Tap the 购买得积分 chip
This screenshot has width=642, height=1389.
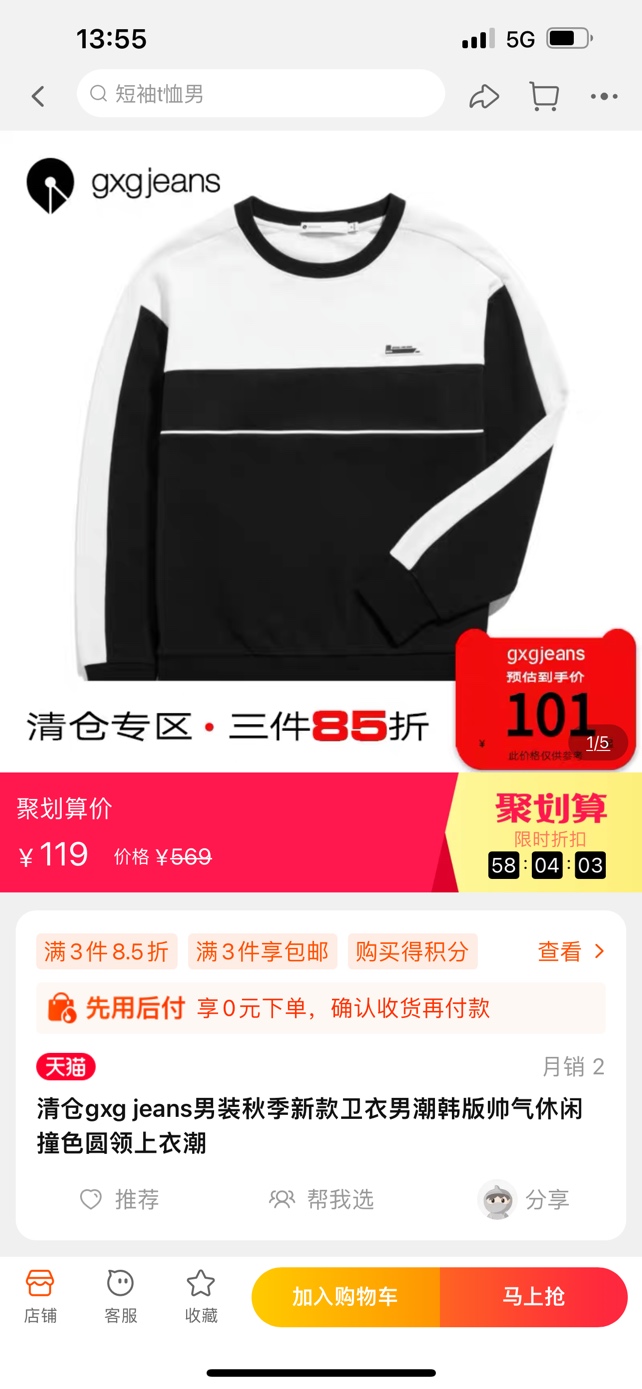point(412,952)
